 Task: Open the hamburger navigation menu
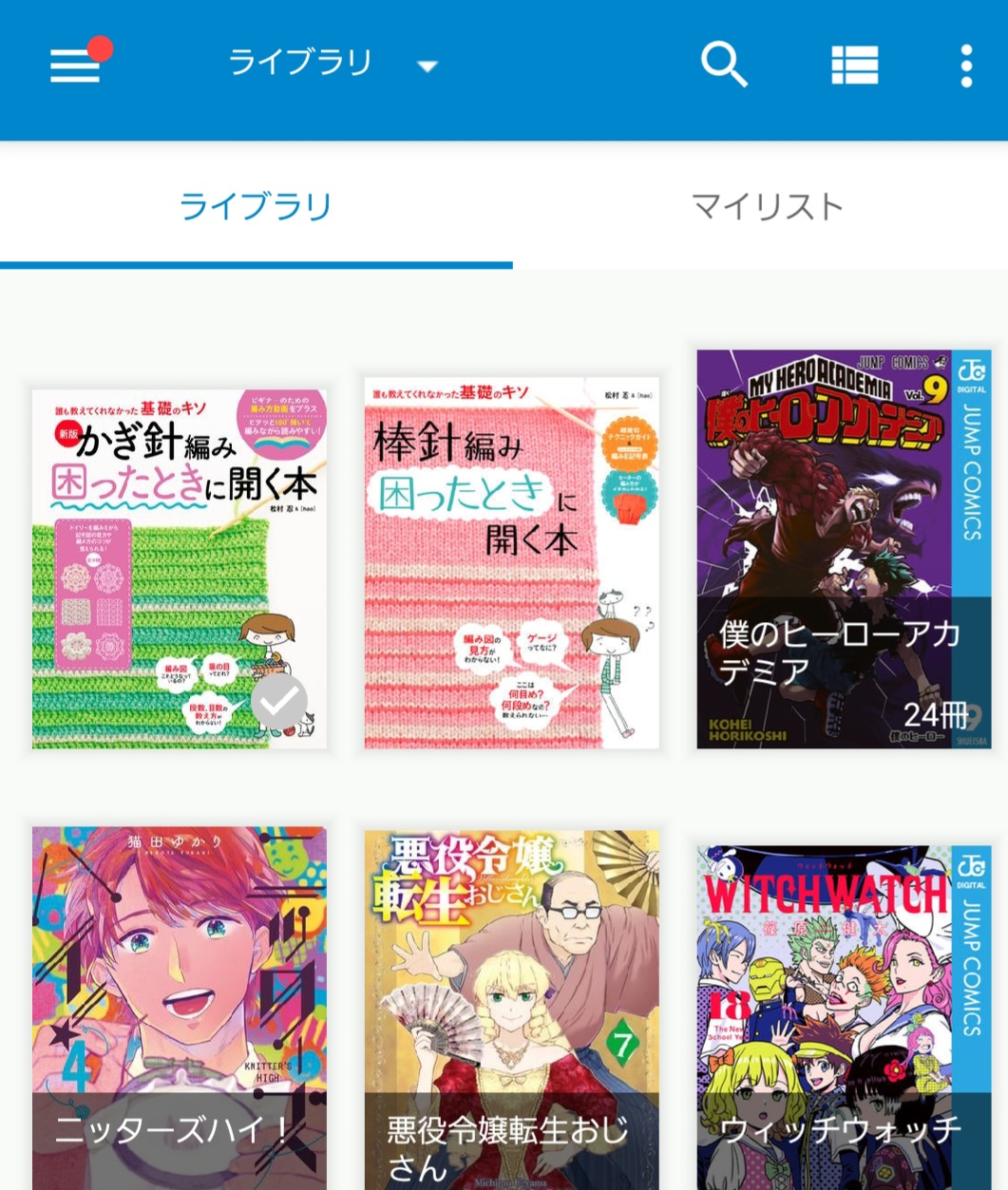coord(75,65)
